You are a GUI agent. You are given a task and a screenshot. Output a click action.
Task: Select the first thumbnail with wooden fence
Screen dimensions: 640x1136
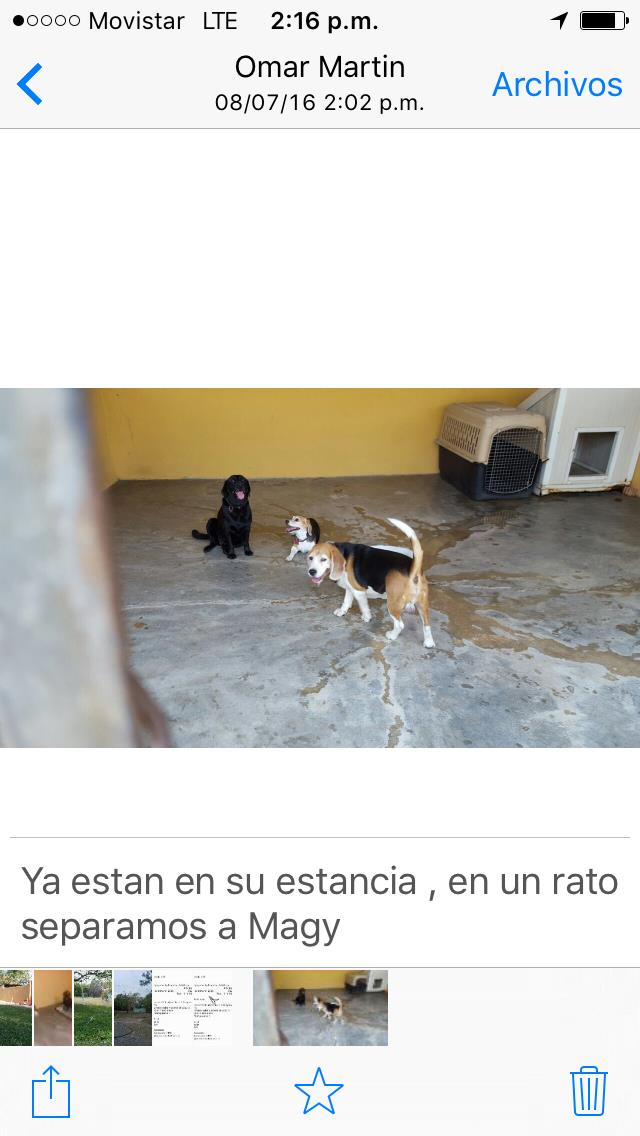coord(15,1008)
